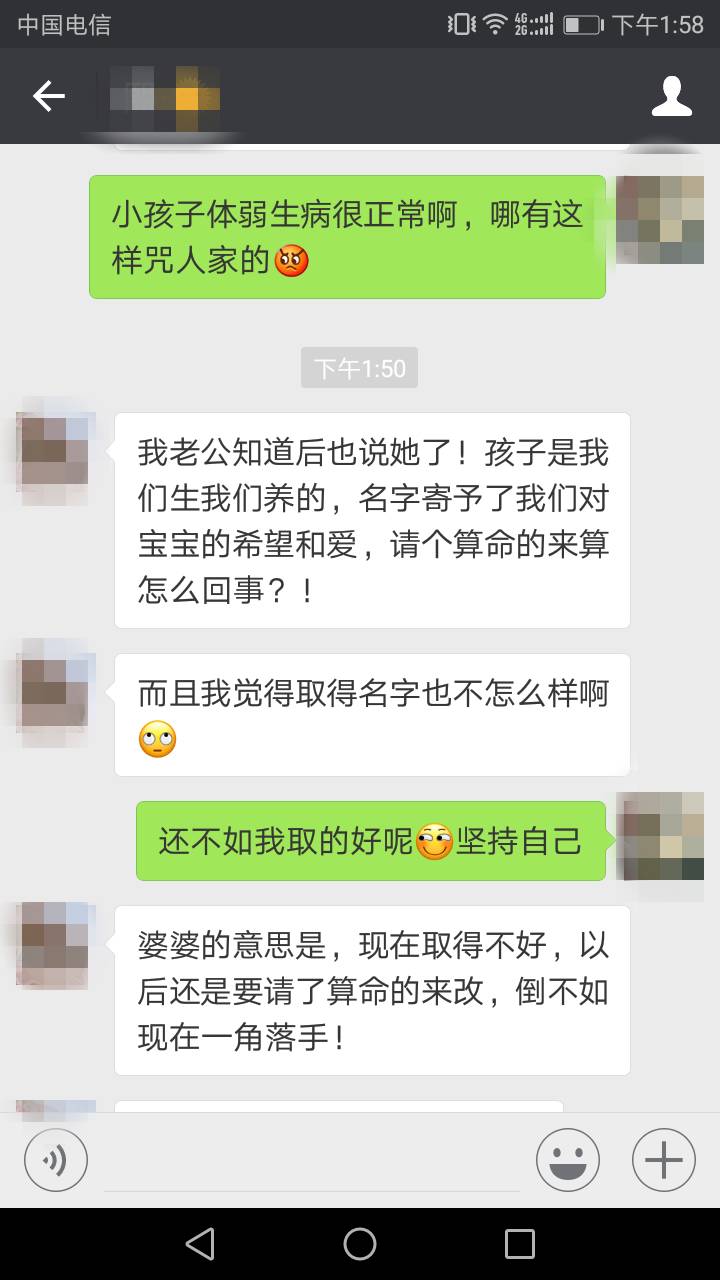Viewport: 720px width, 1280px height.
Task: Switch to voice message input
Action: coord(56,1160)
